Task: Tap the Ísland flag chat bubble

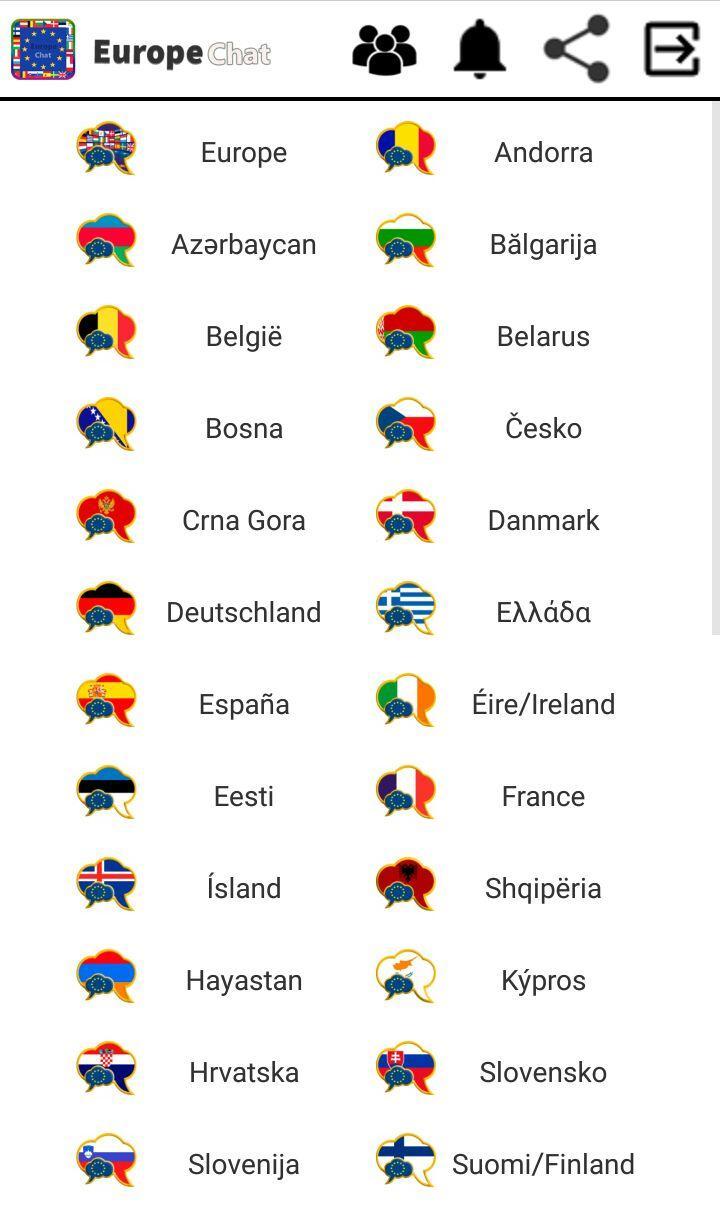Action: click(x=106, y=886)
